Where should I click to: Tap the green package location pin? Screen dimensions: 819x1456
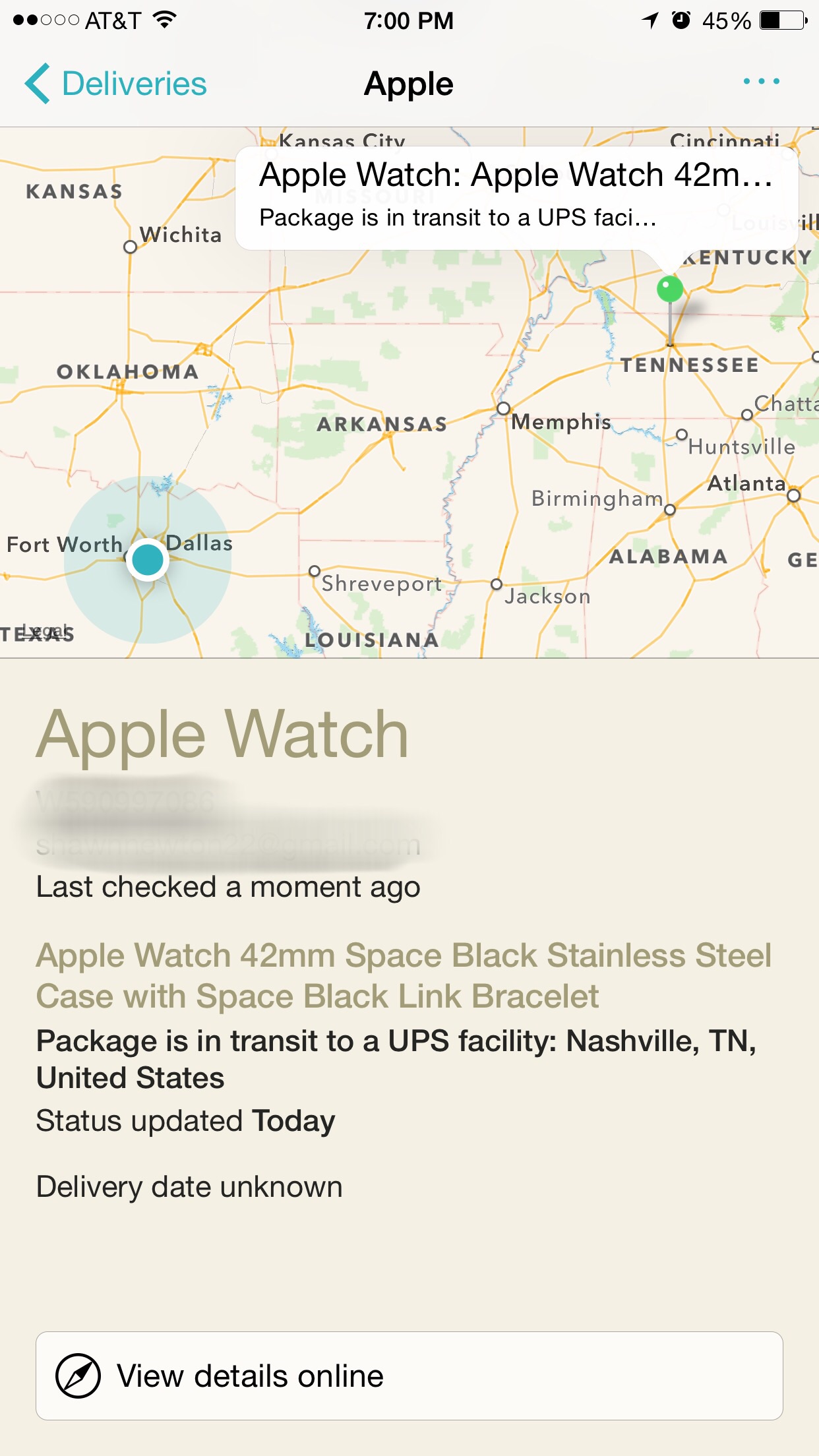(x=669, y=290)
